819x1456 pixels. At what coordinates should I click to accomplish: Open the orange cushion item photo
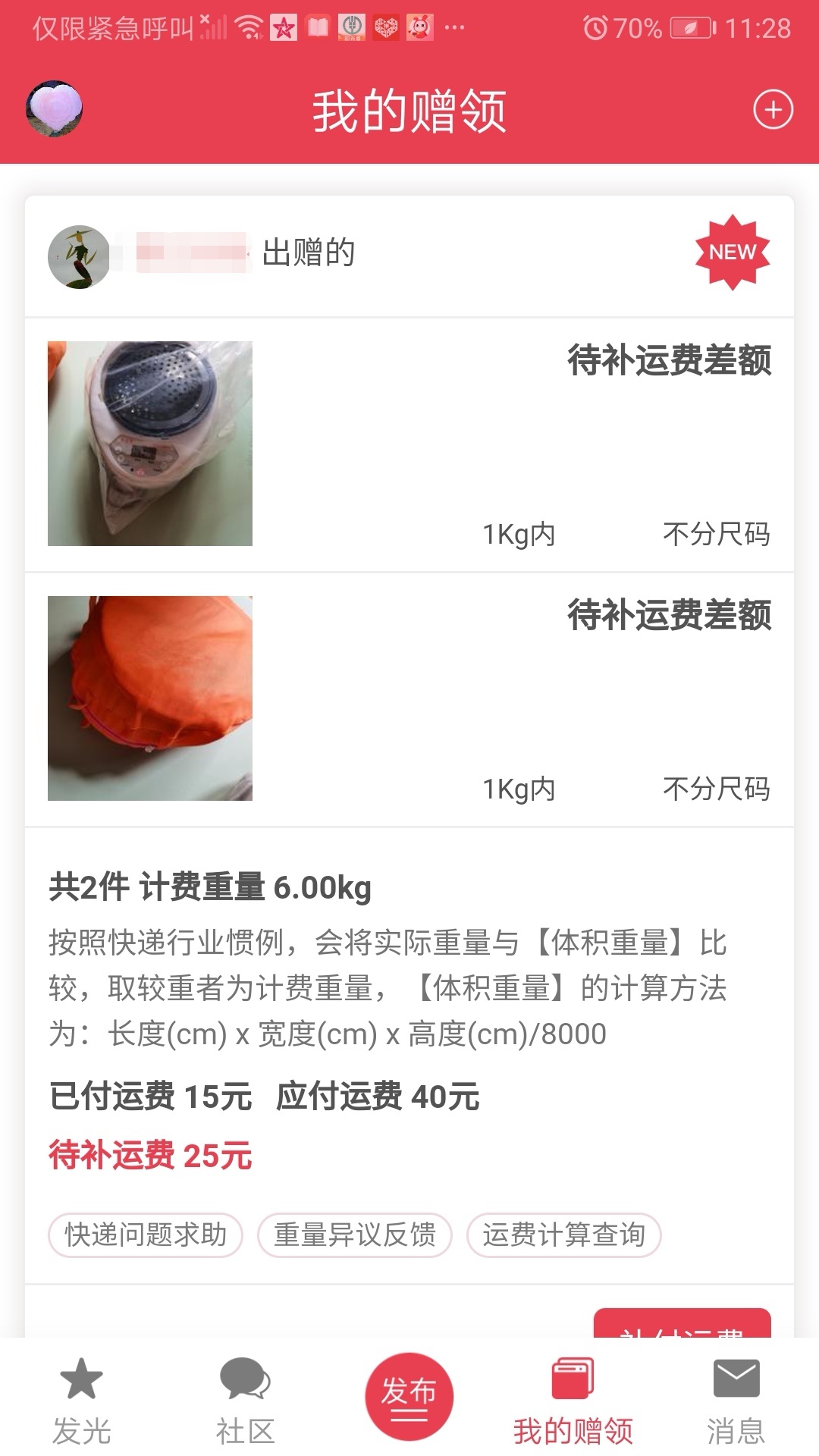(x=150, y=698)
